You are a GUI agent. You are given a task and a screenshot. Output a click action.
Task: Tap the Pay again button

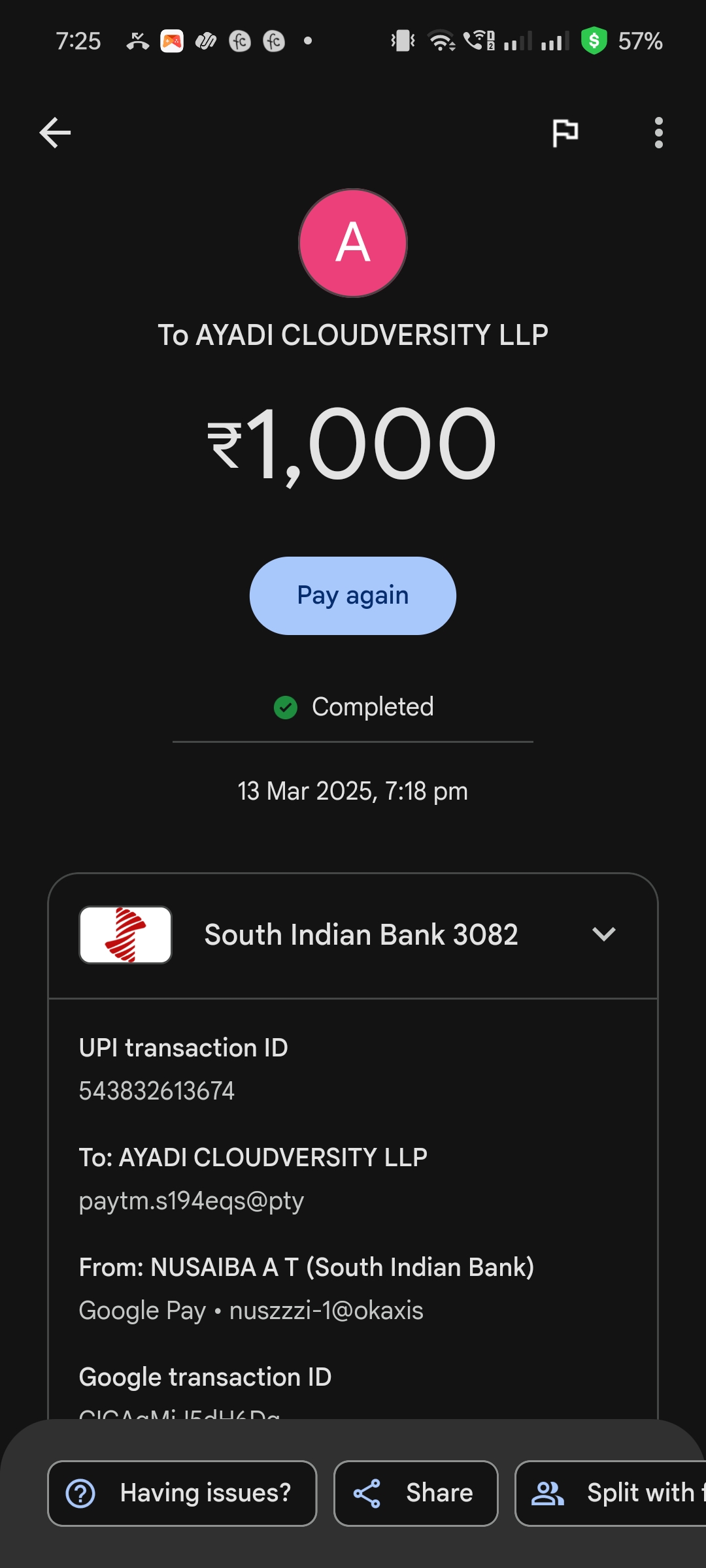[x=353, y=596]
